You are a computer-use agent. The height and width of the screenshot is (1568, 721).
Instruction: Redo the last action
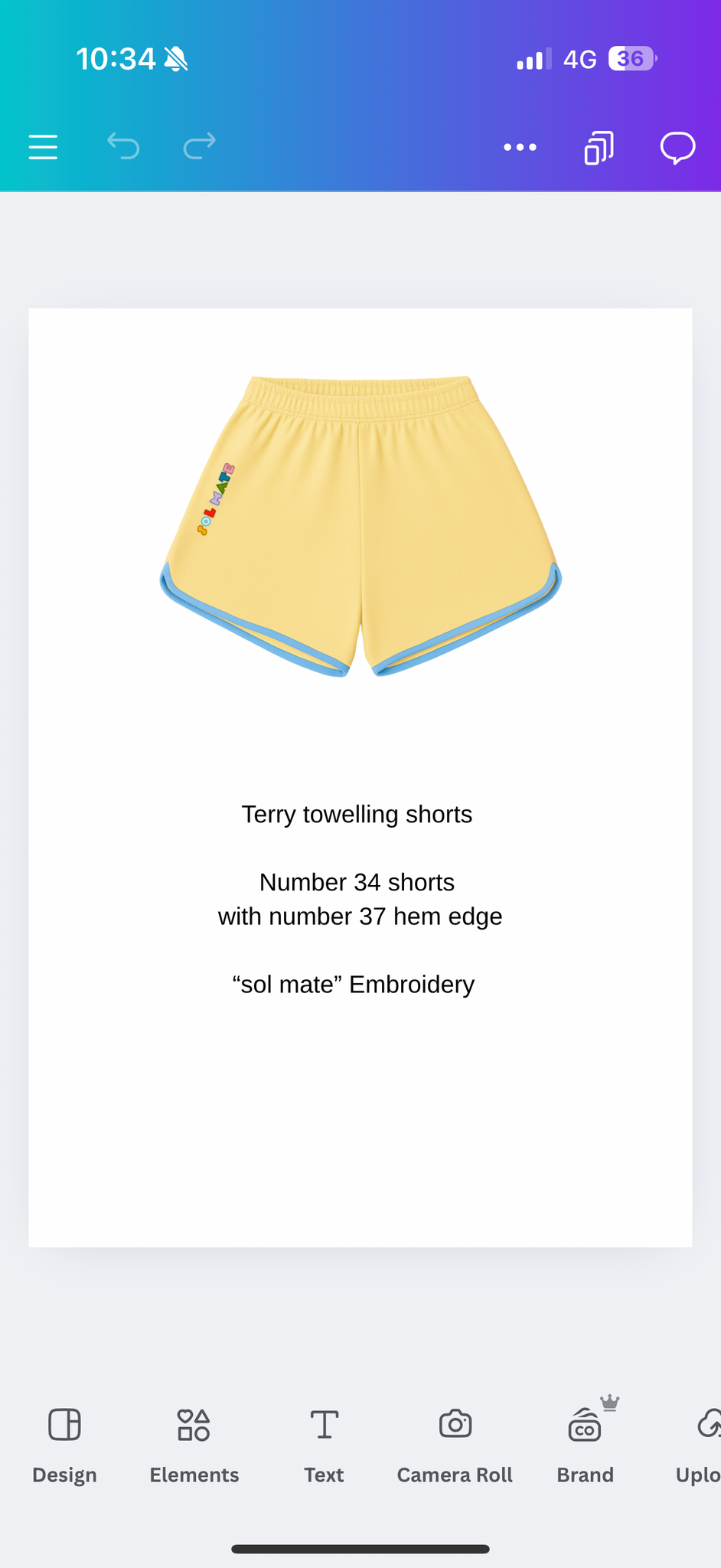(200, 145)
